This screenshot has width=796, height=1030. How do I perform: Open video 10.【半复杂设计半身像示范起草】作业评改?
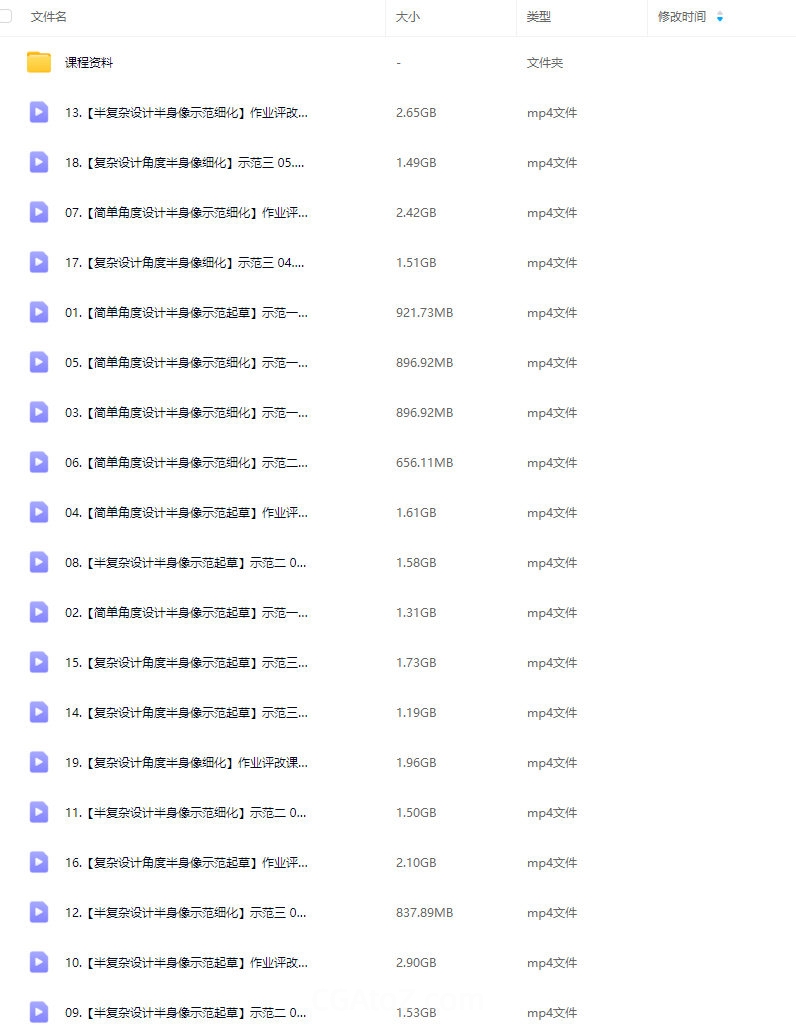pyautogui.click(x=186, y=963)
